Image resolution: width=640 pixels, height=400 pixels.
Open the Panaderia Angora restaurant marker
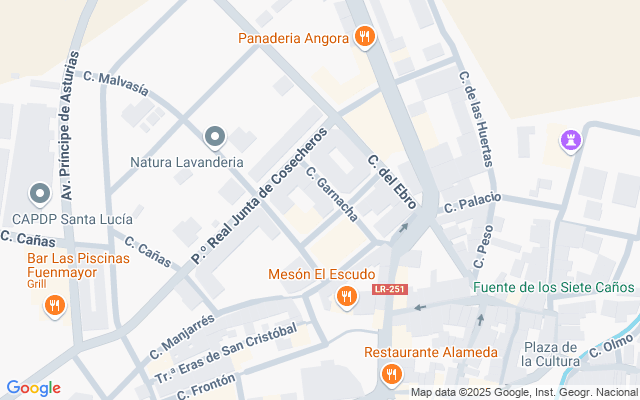point(365,39)
